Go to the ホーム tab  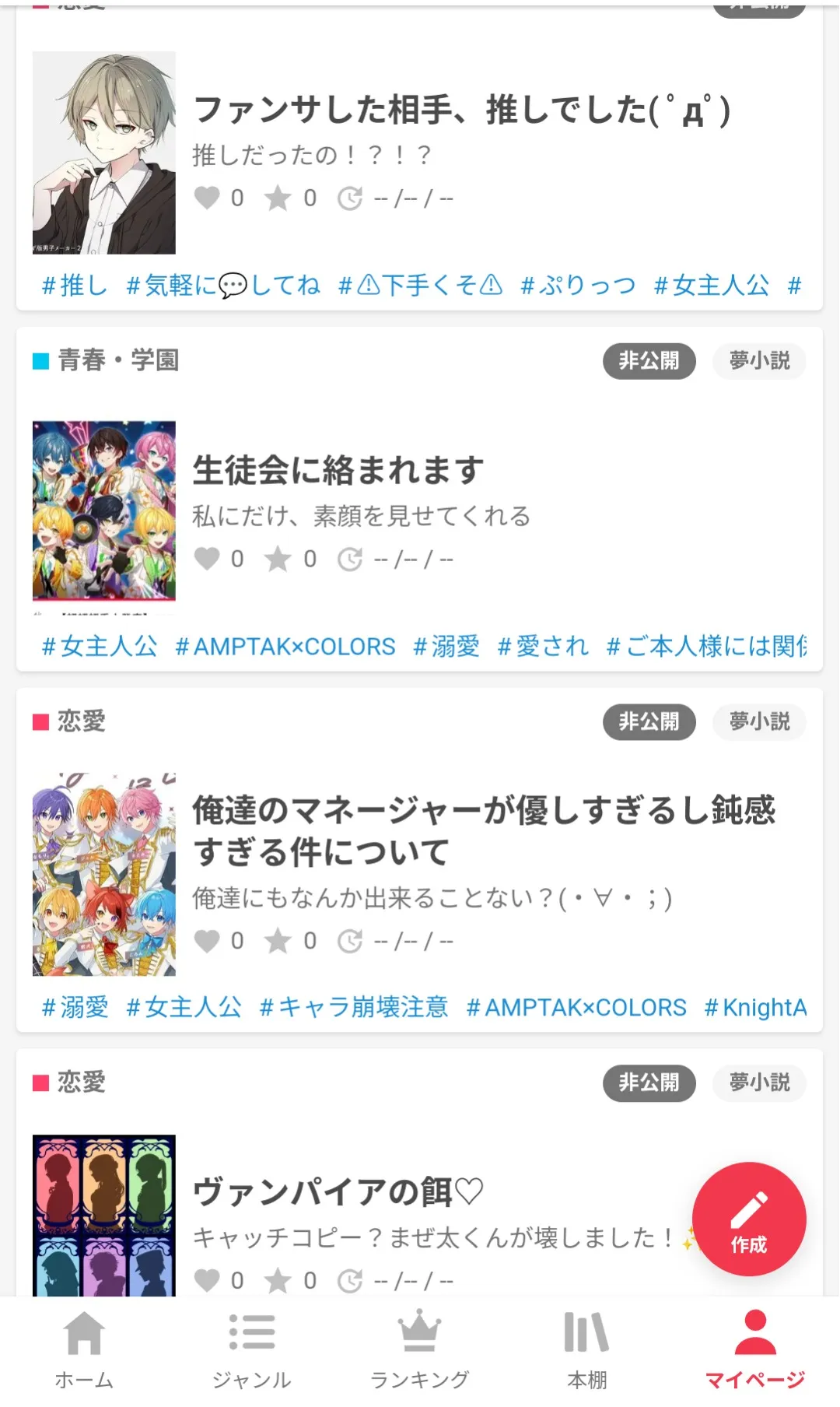click(x=84, y=1349)
